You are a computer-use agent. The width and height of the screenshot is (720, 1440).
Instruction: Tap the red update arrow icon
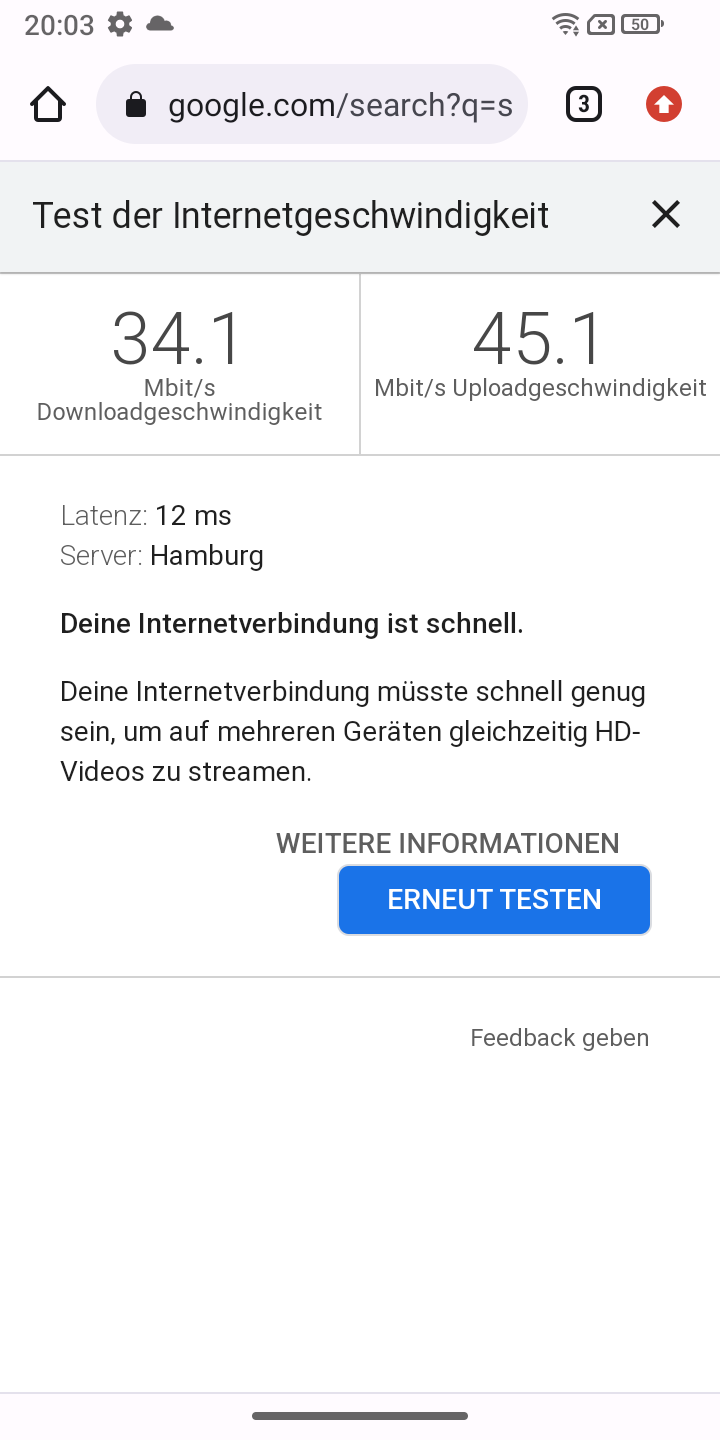(x=664, y=104)
